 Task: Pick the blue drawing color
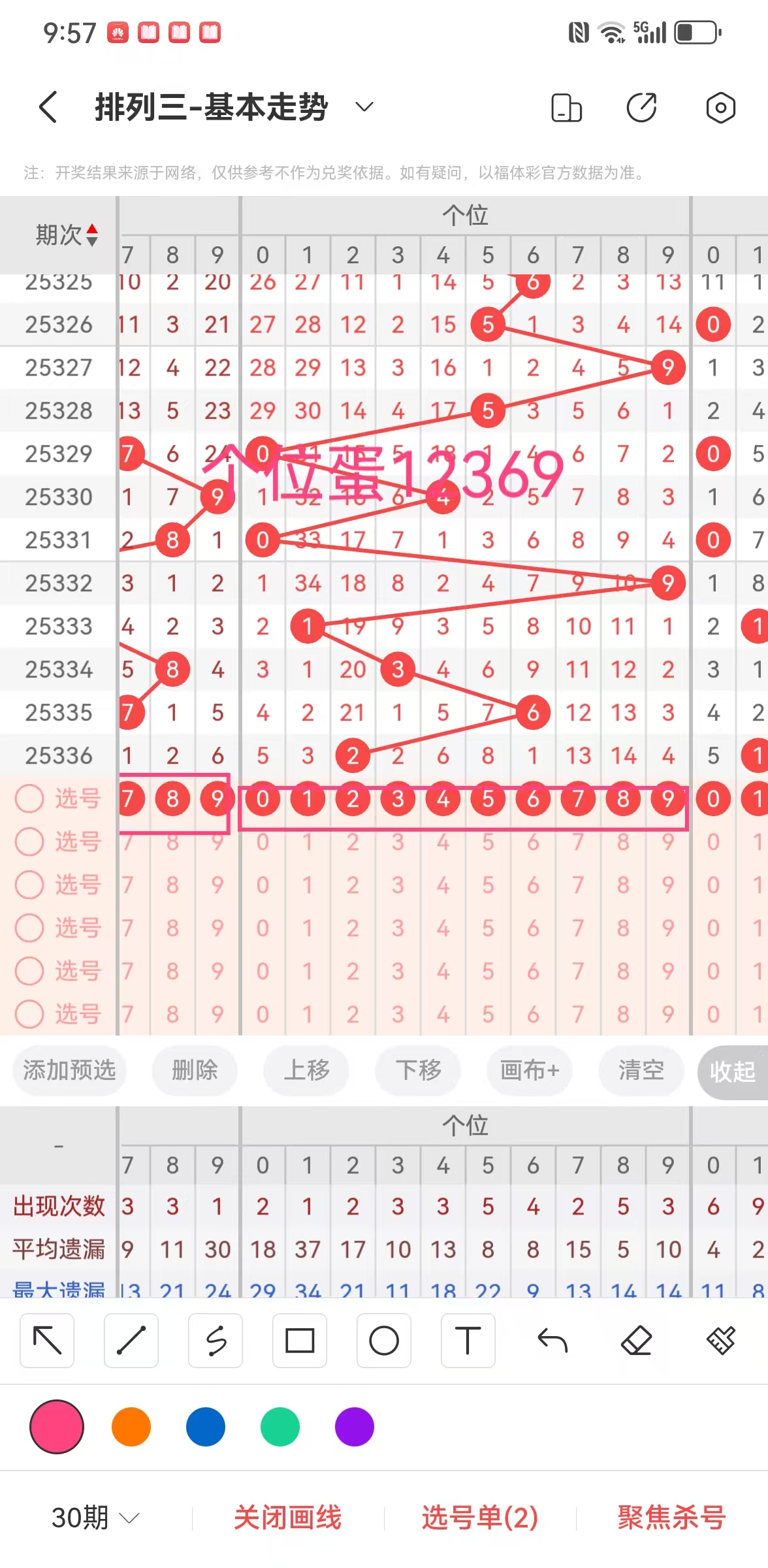[206, 1427]
